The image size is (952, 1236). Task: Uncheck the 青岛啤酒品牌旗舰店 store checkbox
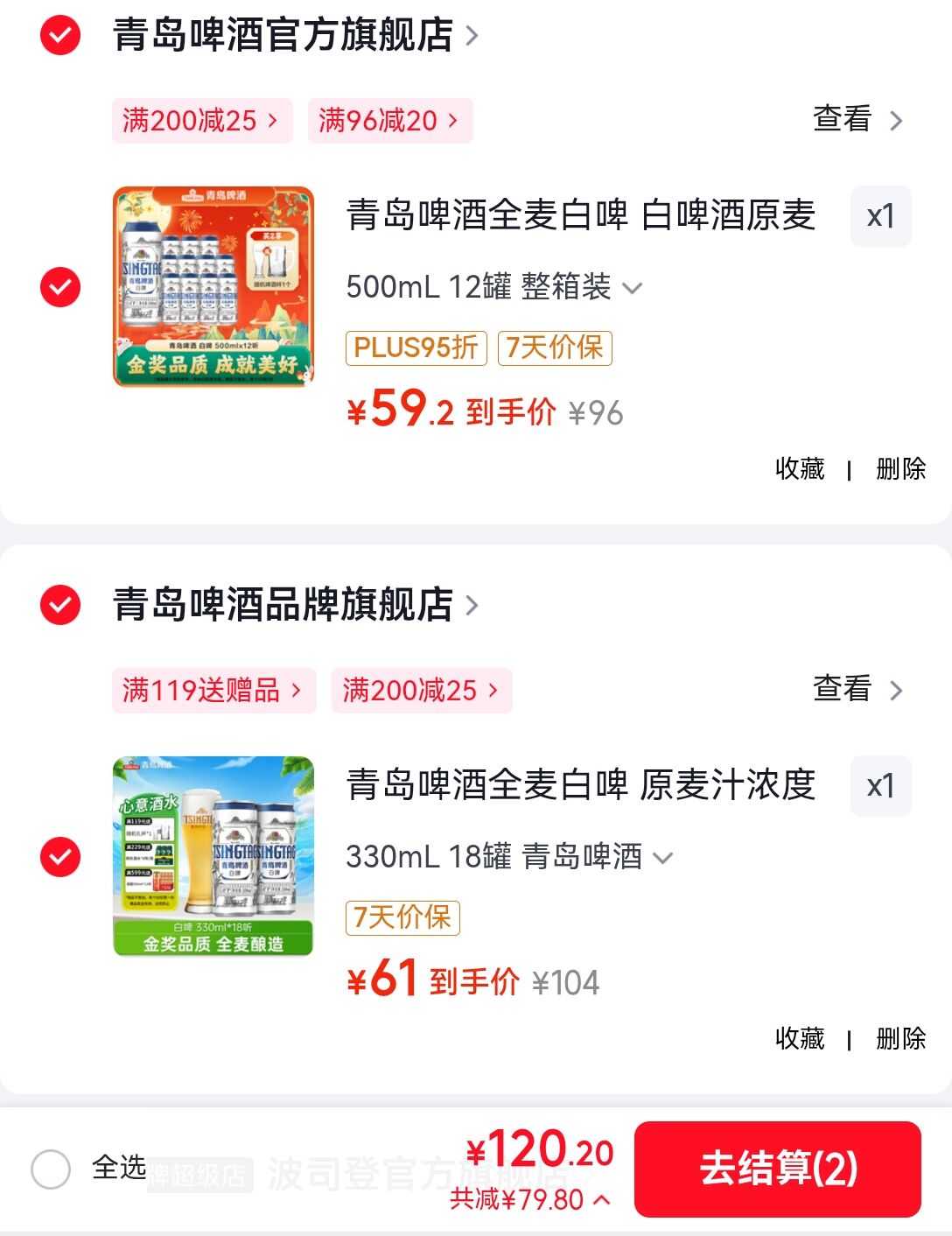point(60,605)
